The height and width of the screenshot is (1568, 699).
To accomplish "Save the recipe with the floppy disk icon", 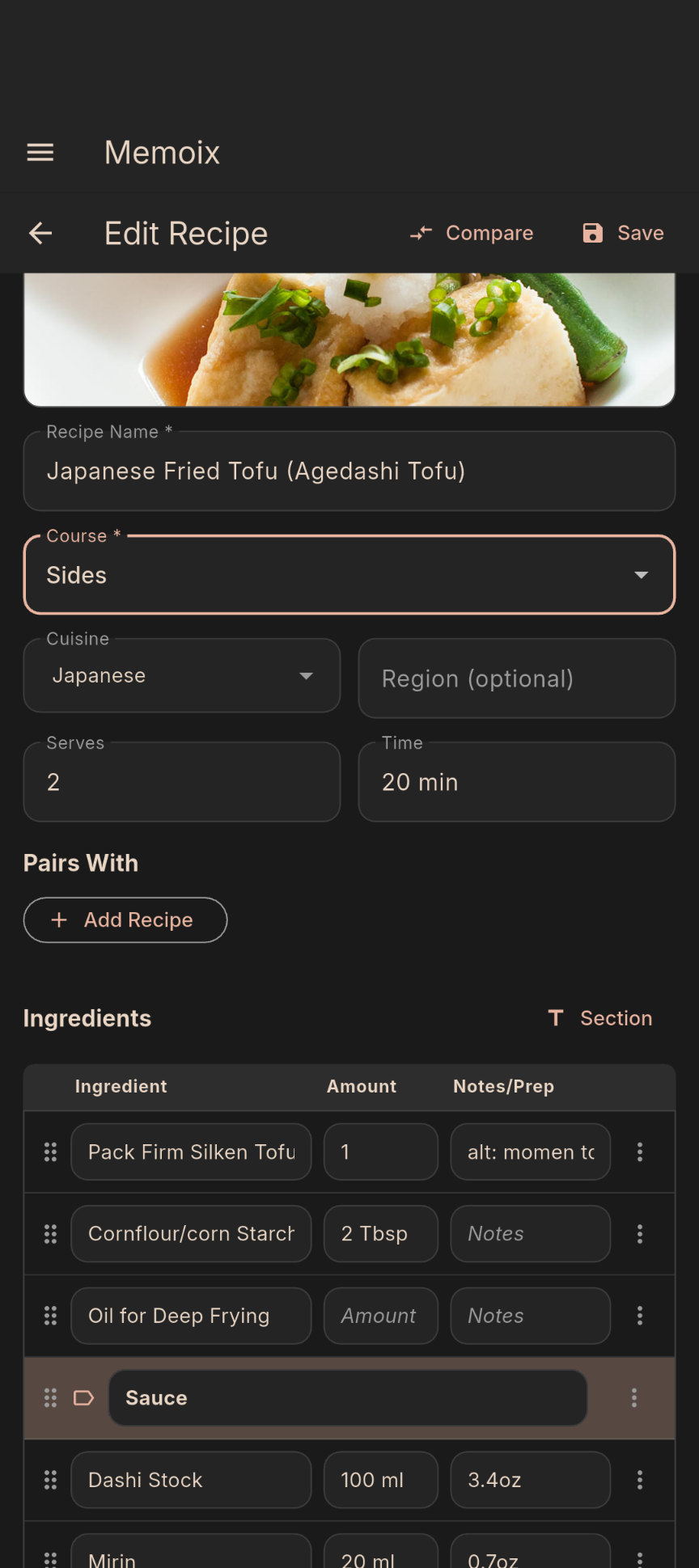I will point(593,233).
